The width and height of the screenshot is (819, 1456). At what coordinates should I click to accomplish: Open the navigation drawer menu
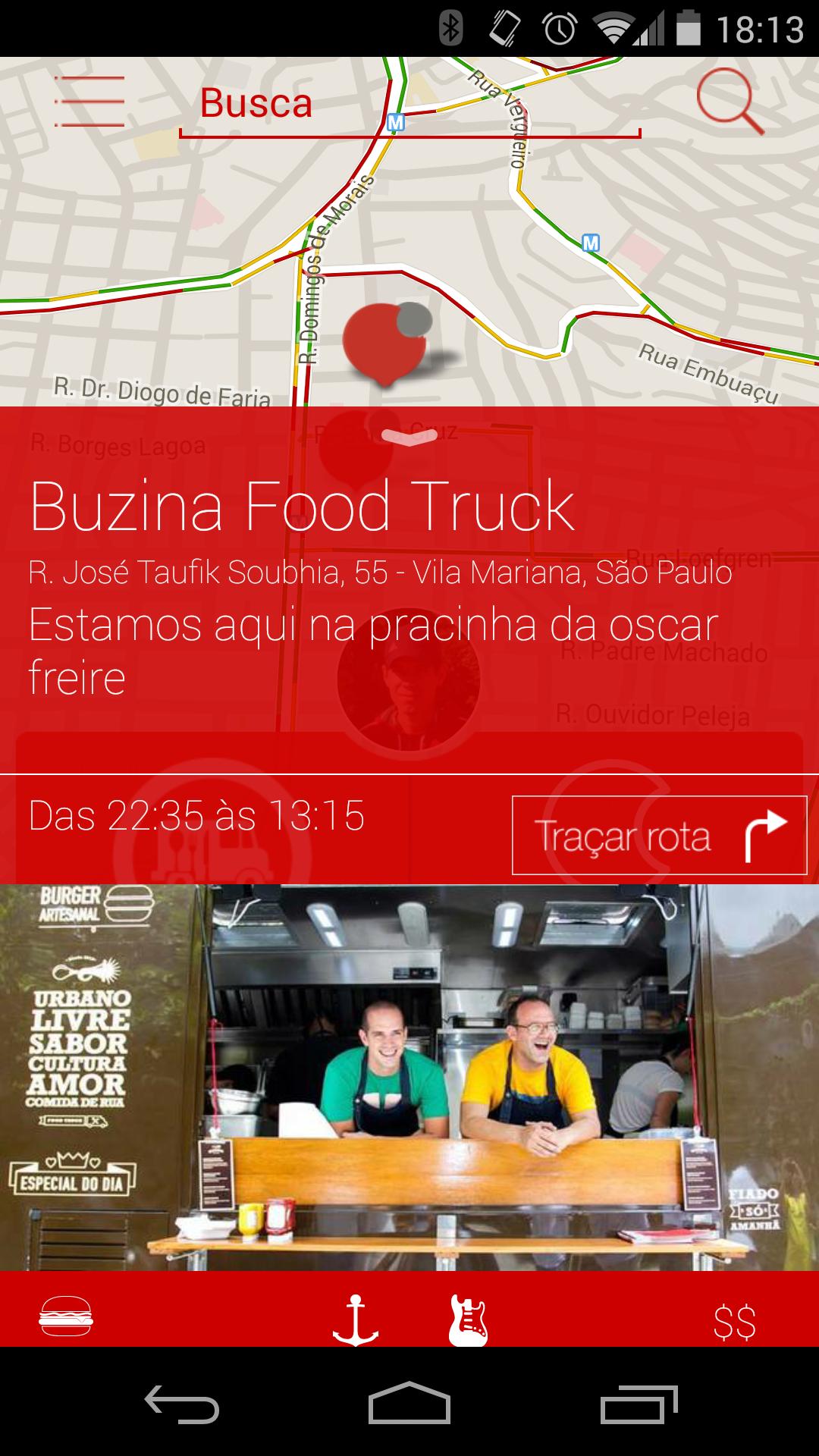91,101
